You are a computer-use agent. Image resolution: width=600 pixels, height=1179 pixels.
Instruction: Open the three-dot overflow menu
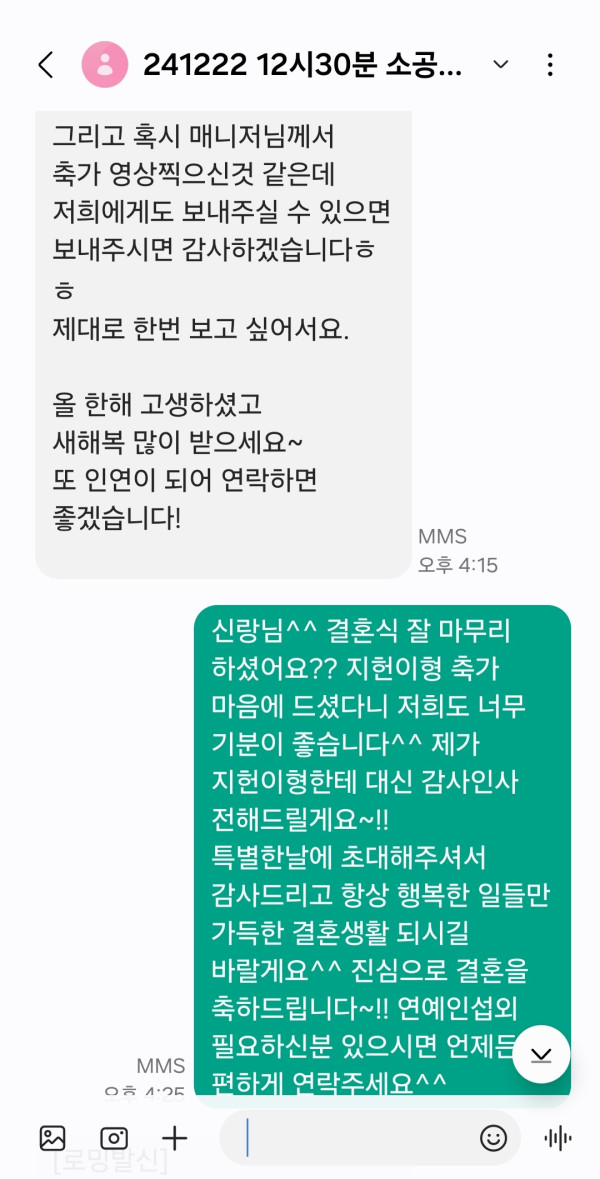coord(550,66)
